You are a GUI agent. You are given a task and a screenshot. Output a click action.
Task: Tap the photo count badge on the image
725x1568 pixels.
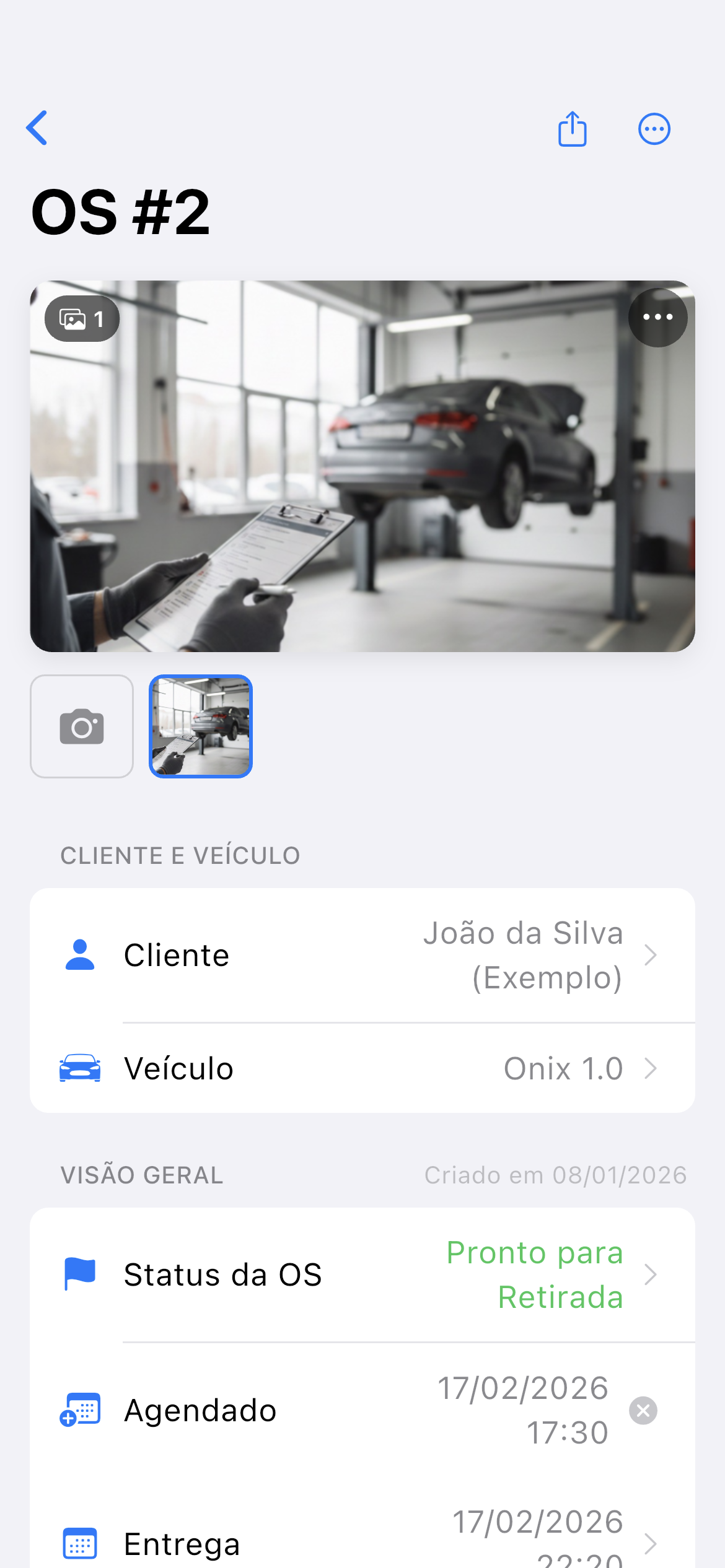click(82, 318)
